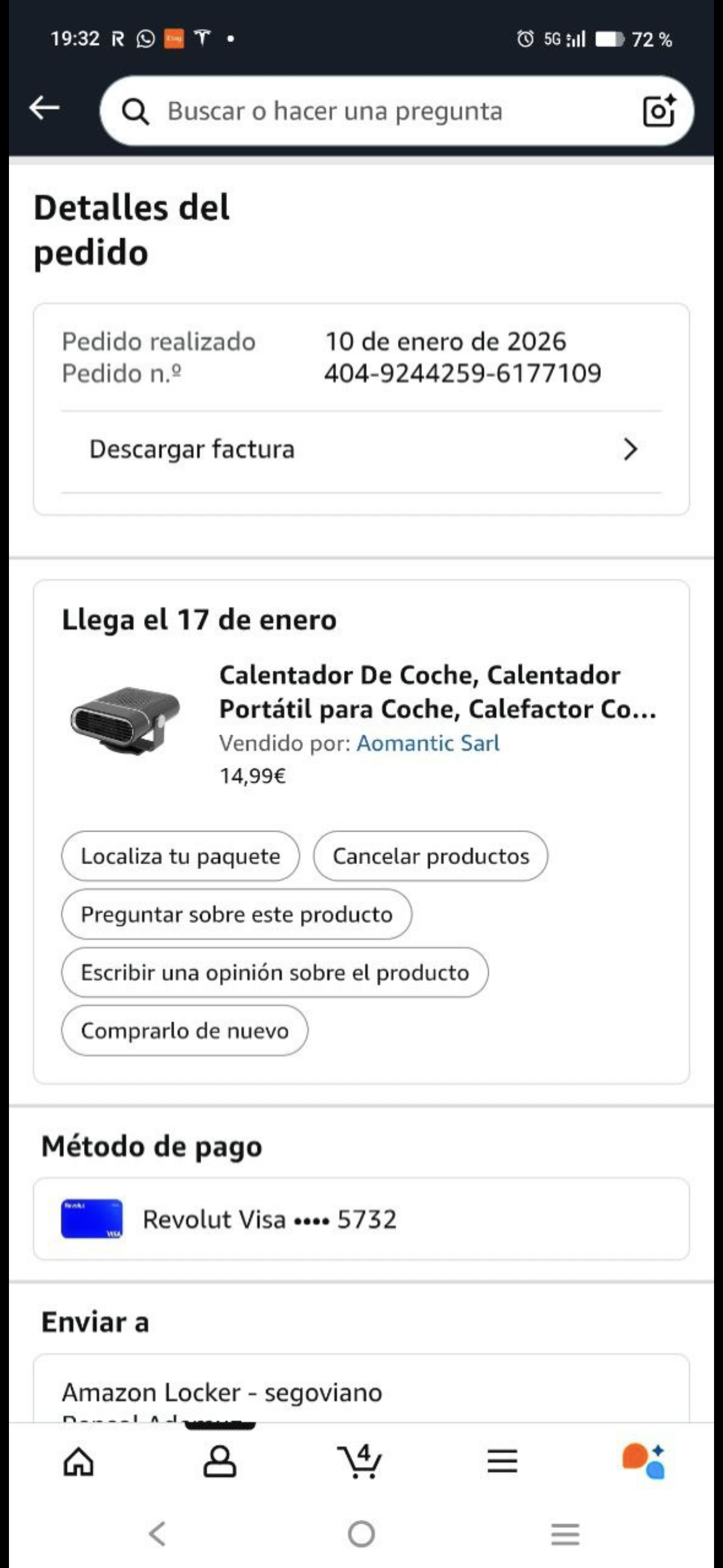This screenshot has width=723, height=1568.
Task: Switch to the Home tab
Action: click(79, 1461)
